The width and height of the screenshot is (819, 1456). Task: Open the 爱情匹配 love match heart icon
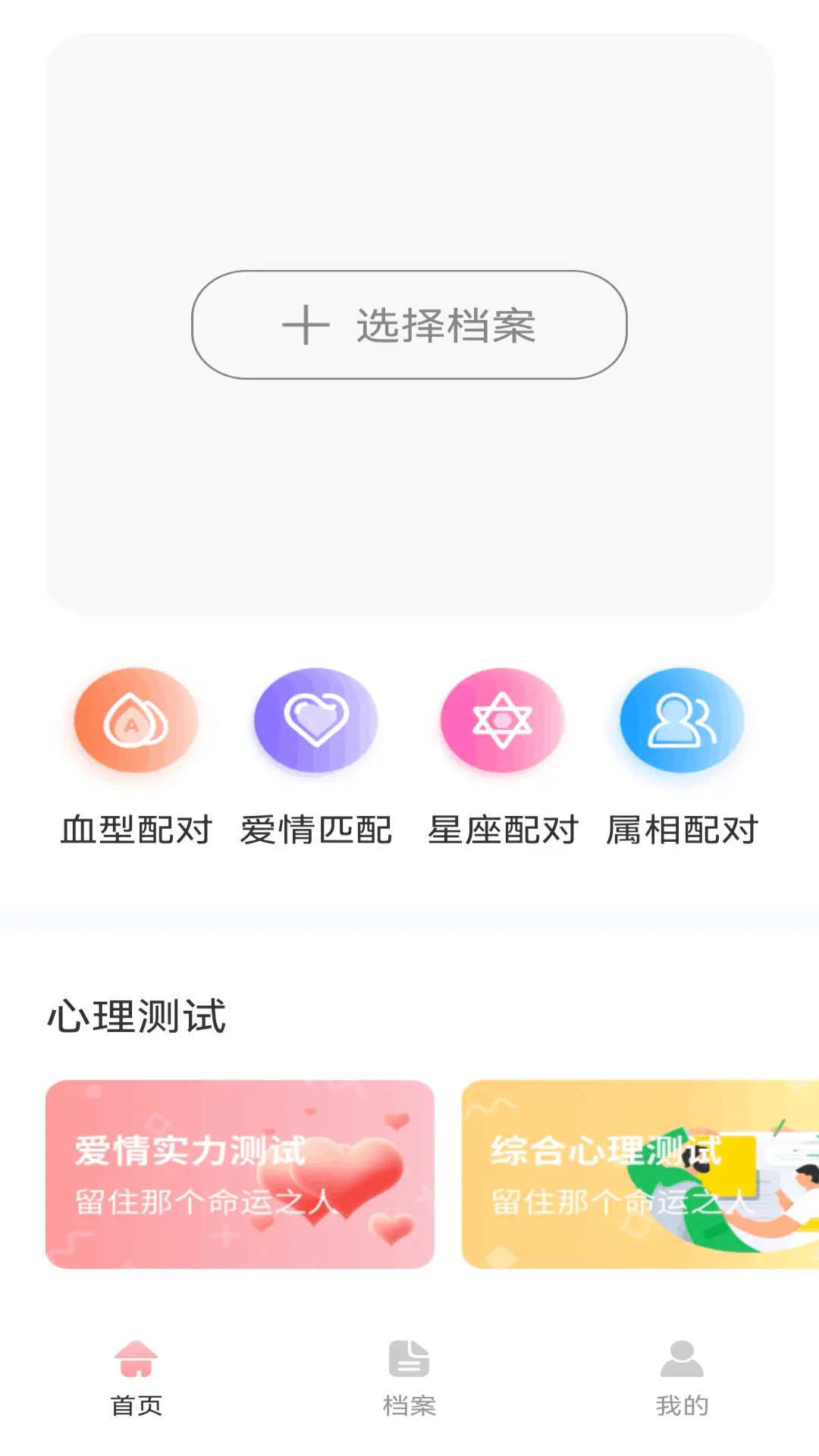pos(316,722)
